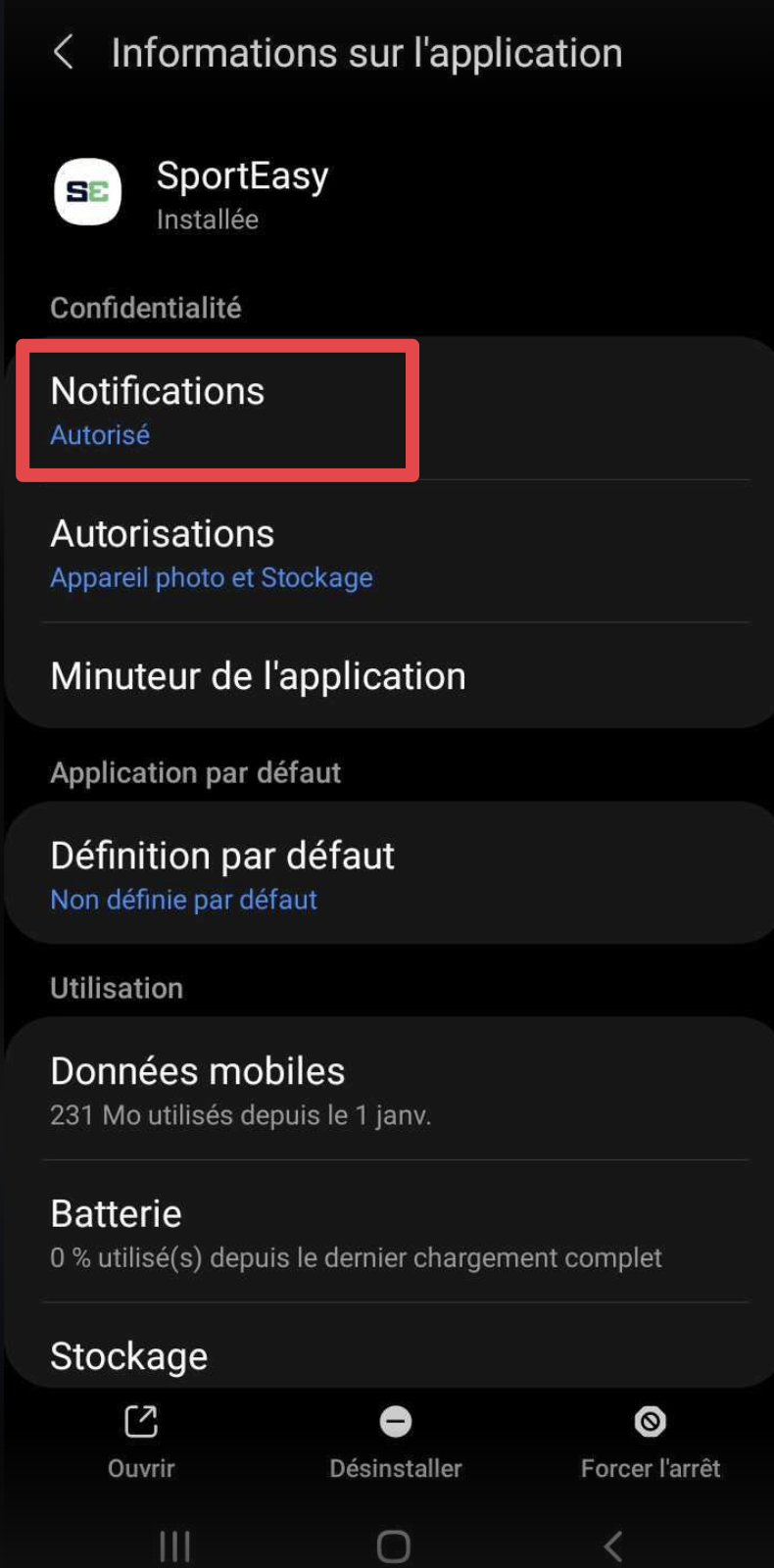This screenshot has height=1568, width=774.
Task: View Données mobiles usage
Action: [389, 1089]
